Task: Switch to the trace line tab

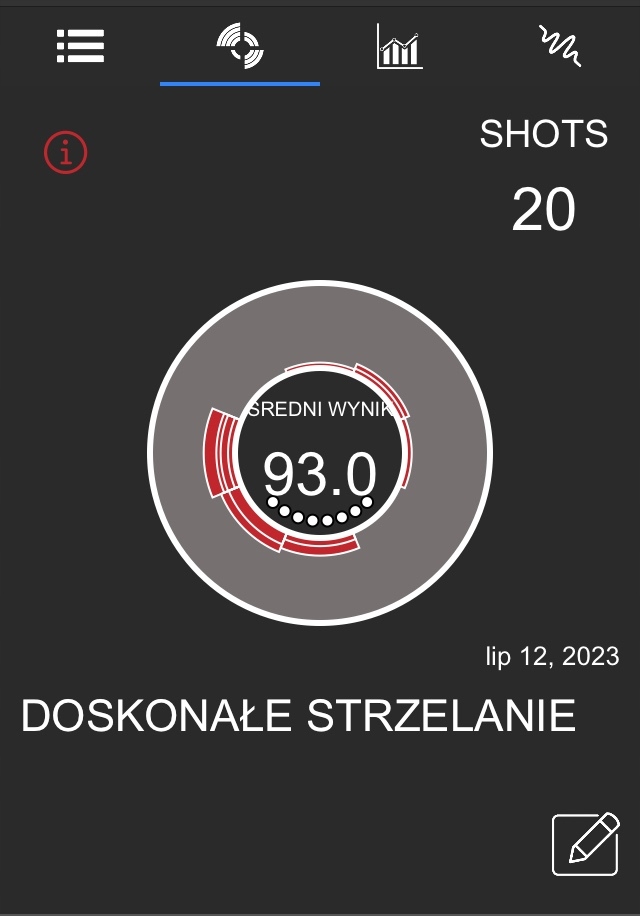Action: click(x=560, y=46)
